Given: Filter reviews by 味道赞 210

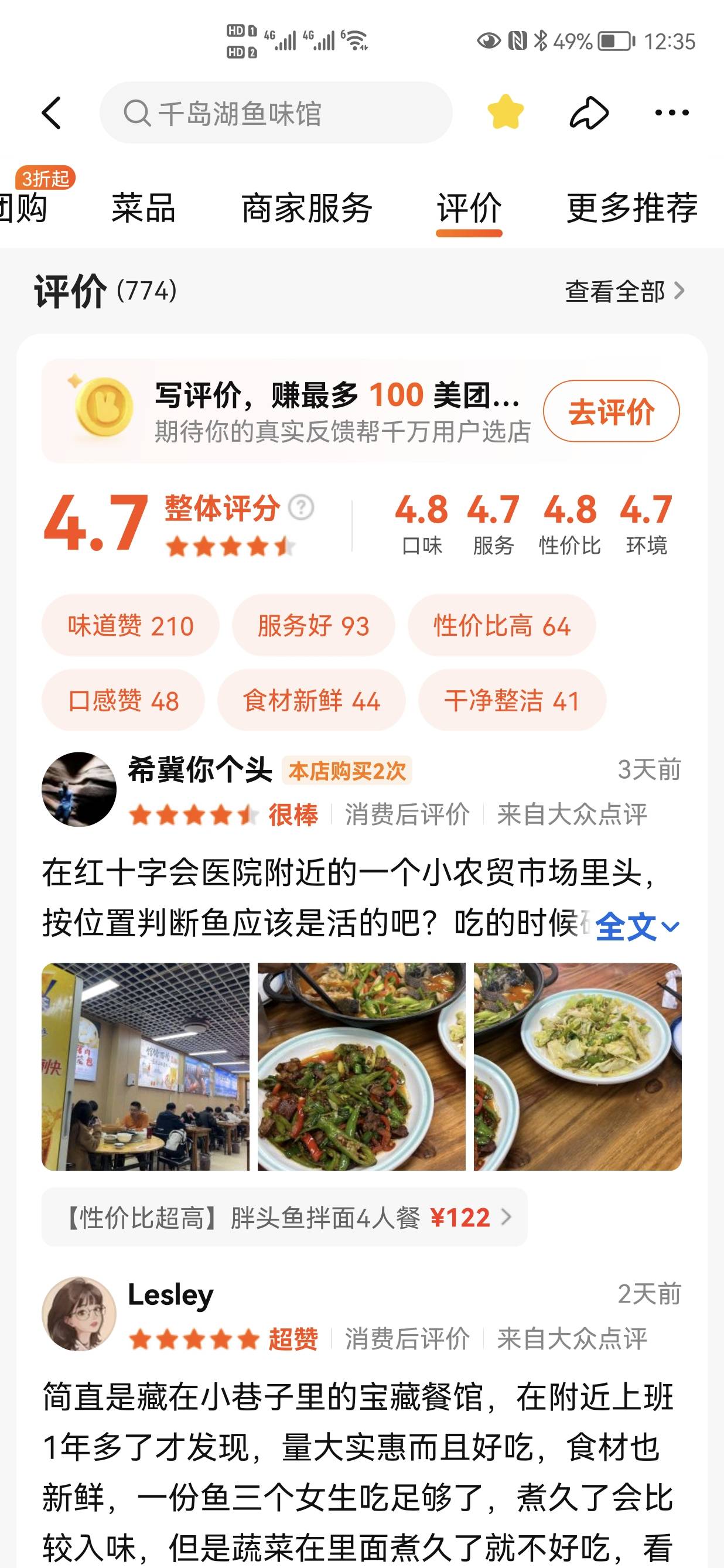Looking at the screenshot, I should tap(130, 626).
